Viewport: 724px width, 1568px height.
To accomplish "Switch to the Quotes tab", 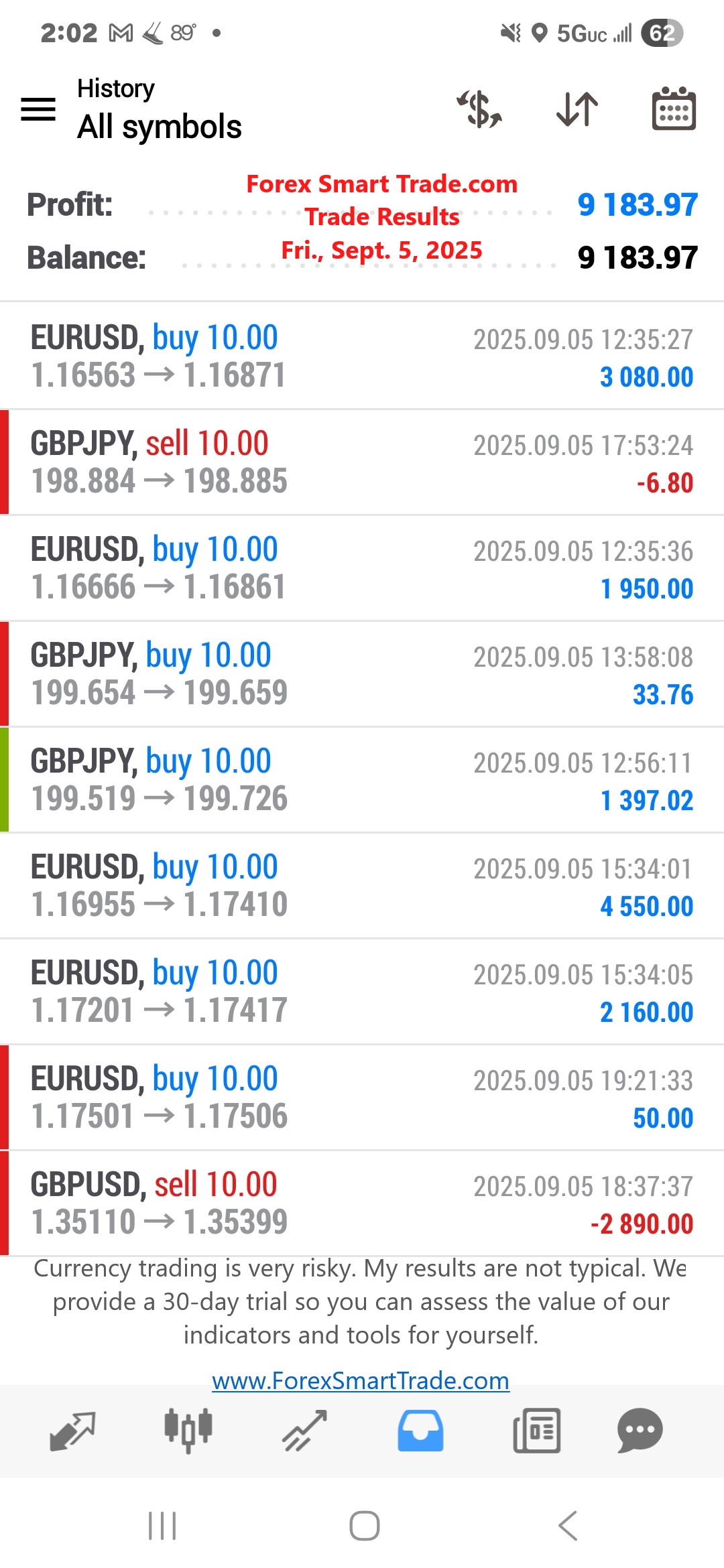I will pos(72,1431).
